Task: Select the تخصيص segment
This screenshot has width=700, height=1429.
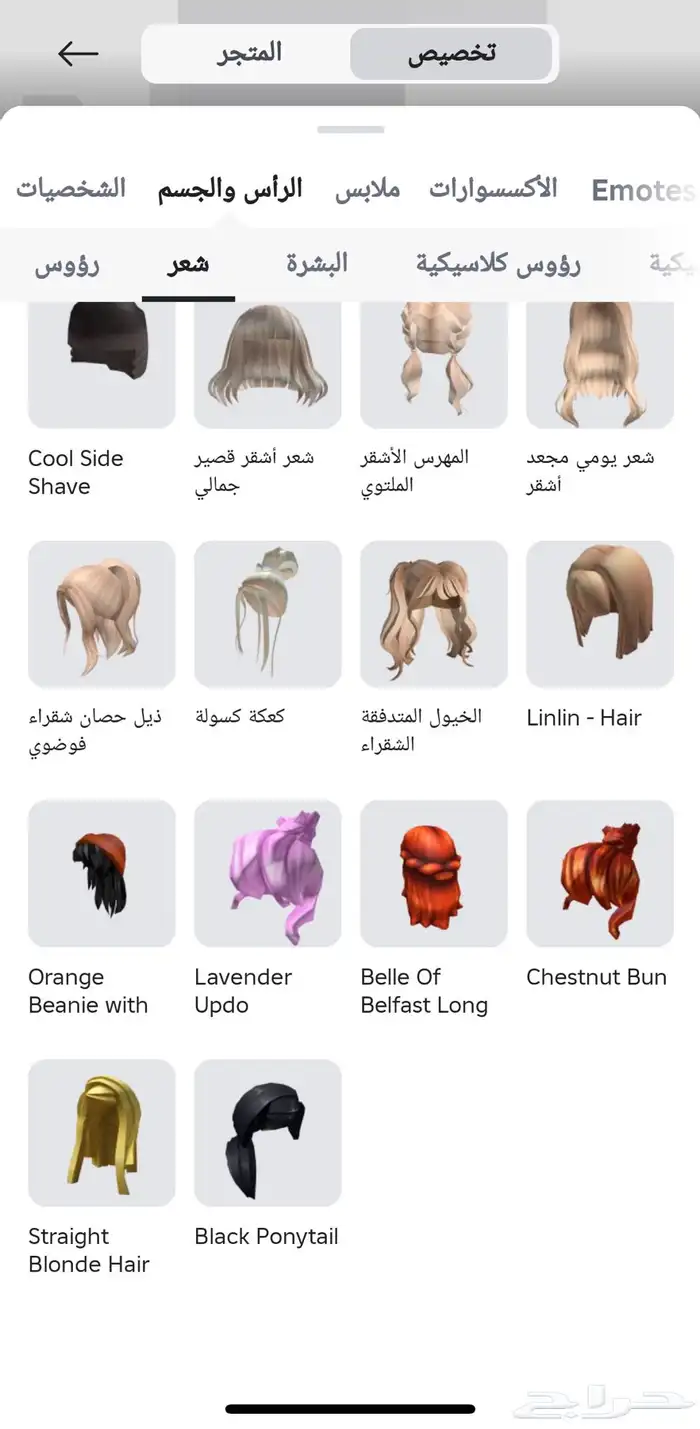Action: click(x=451, y=54)
